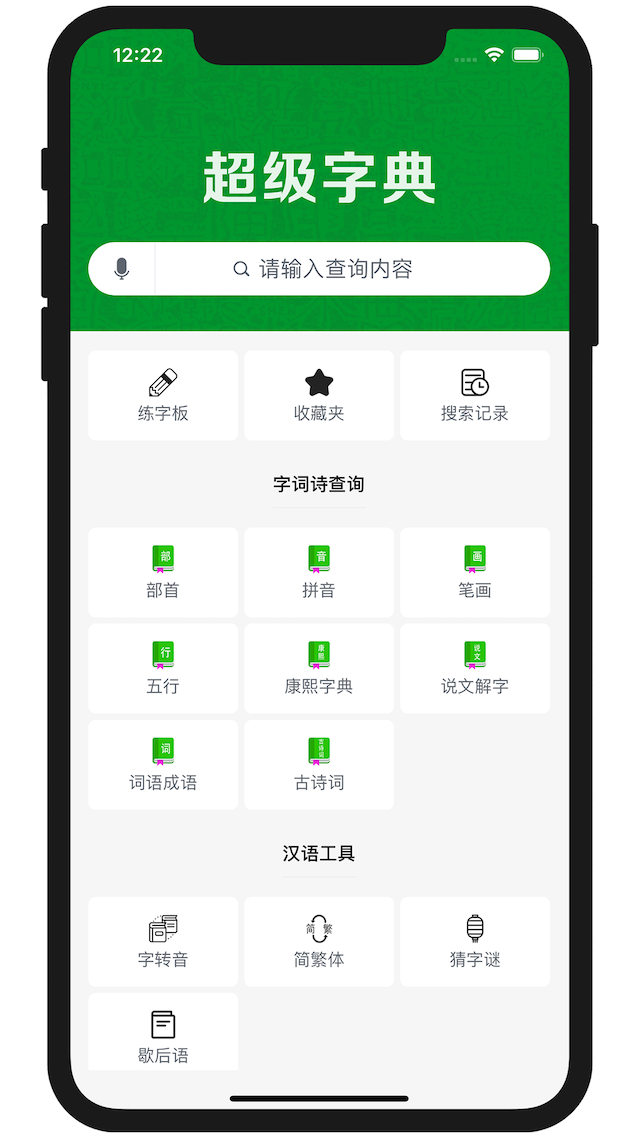This screenshot has width=640, height=1138.
Task: Open 康熙字典 dictionary
Action: (319, 668)
